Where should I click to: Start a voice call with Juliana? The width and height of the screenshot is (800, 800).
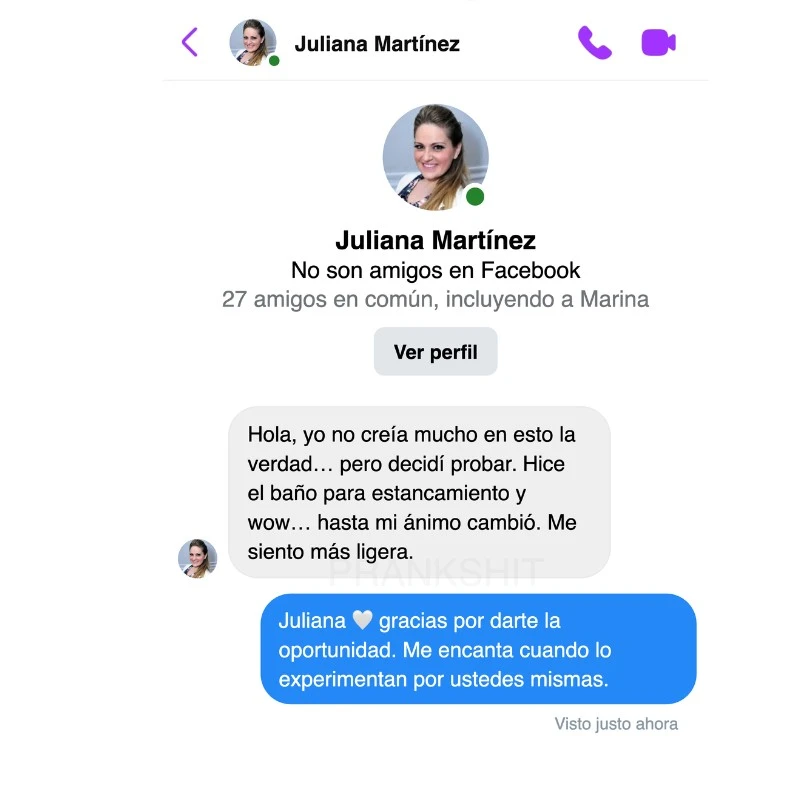coord(594,43)
